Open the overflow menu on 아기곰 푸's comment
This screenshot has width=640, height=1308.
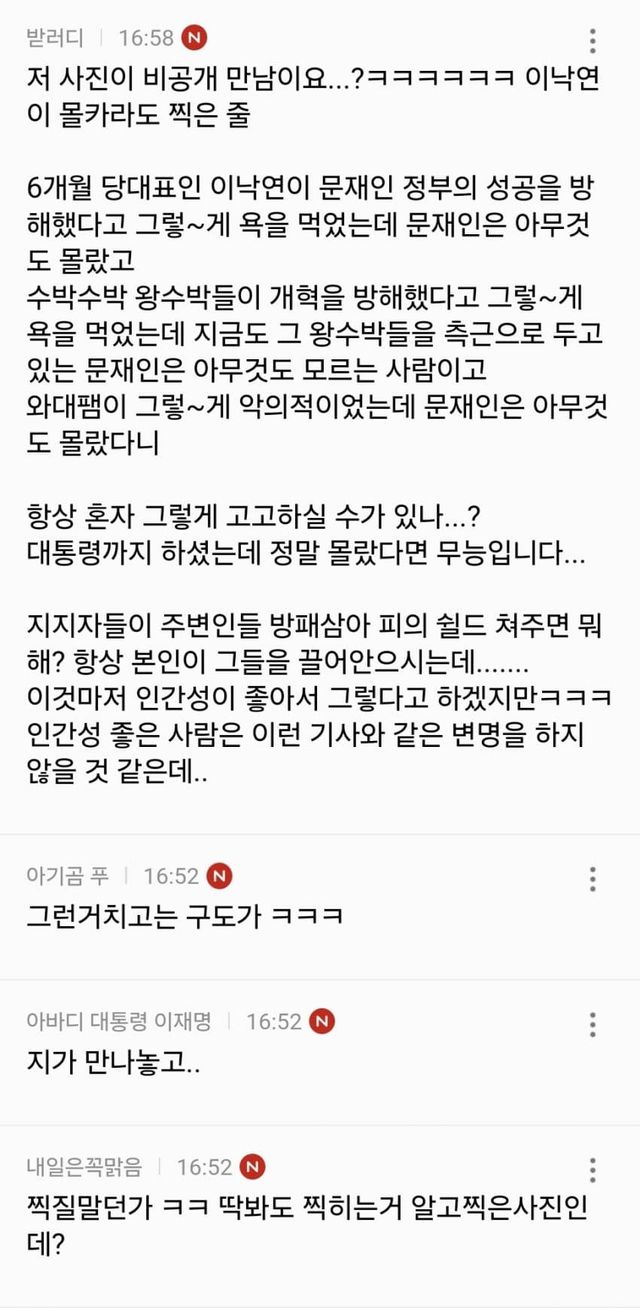point(593,879)
